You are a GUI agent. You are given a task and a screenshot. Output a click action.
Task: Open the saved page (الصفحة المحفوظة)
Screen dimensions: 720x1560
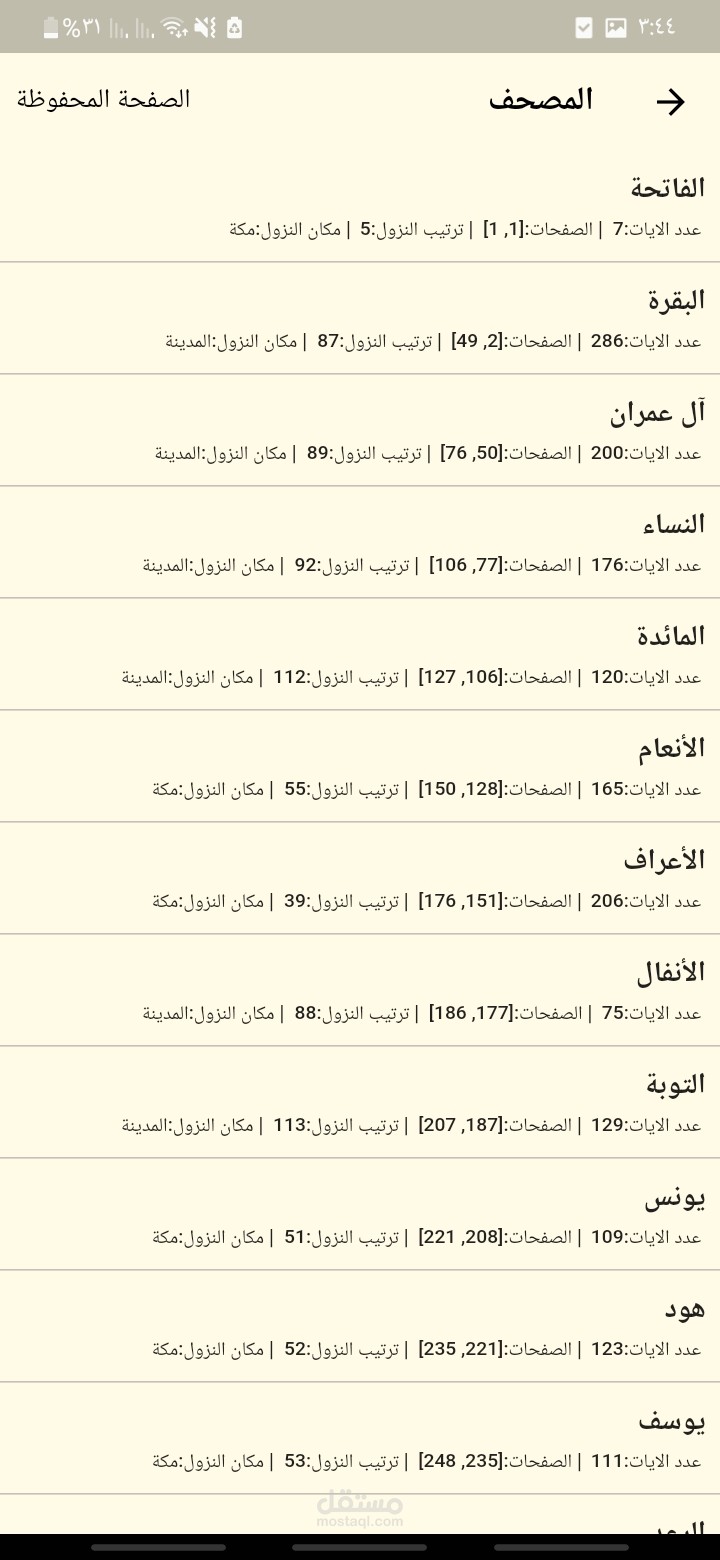[103, 99]
